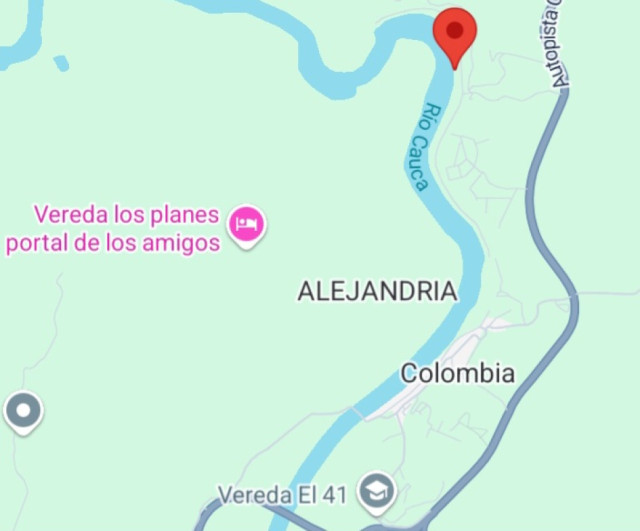Tap the grey location pin marker
640x531 pixels.
[22, 411]
